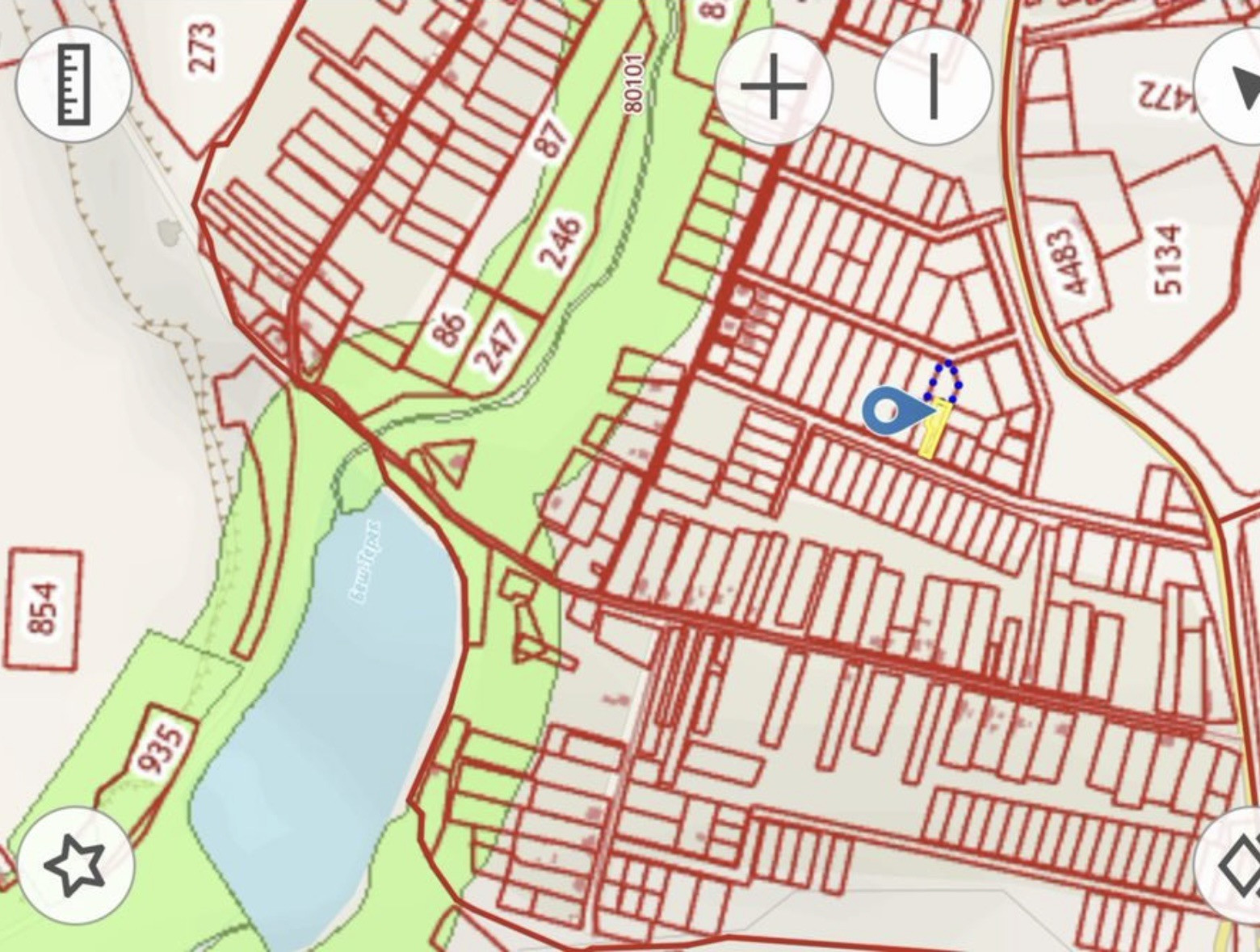Zoom out with the minus button

[x=933, y=86]
